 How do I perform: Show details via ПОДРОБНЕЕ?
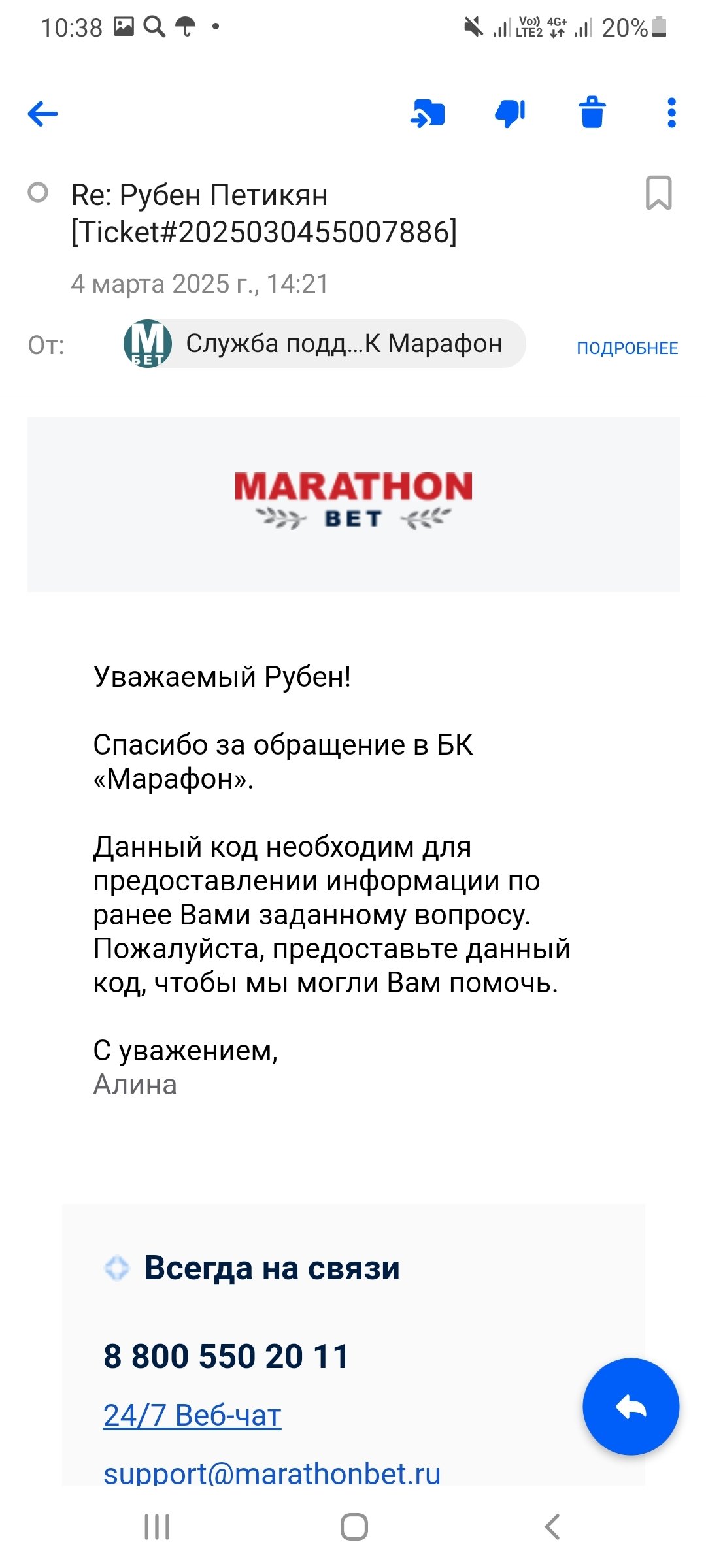tap(627, 348)
